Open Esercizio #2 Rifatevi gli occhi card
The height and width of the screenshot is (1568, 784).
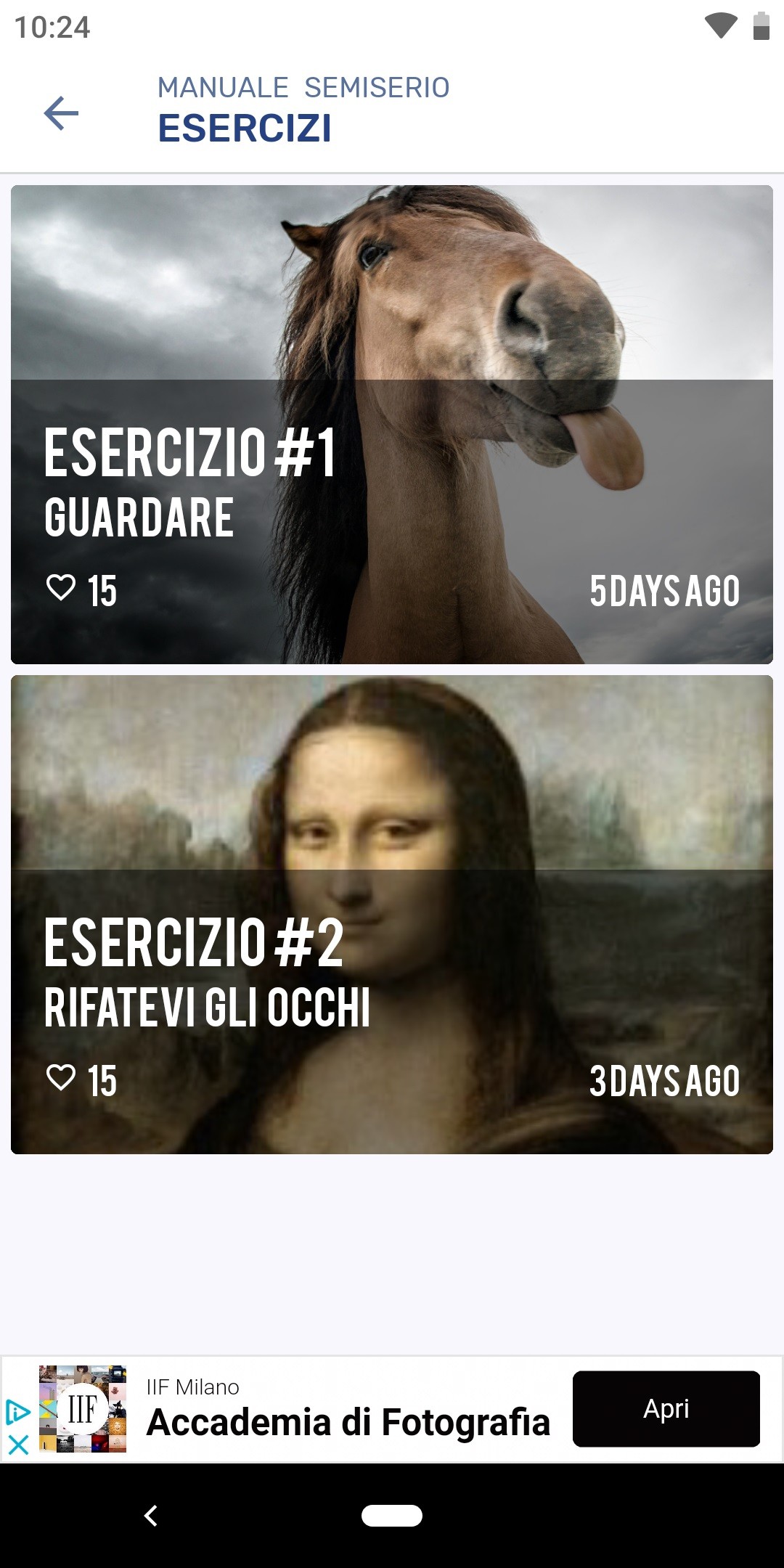392,914
